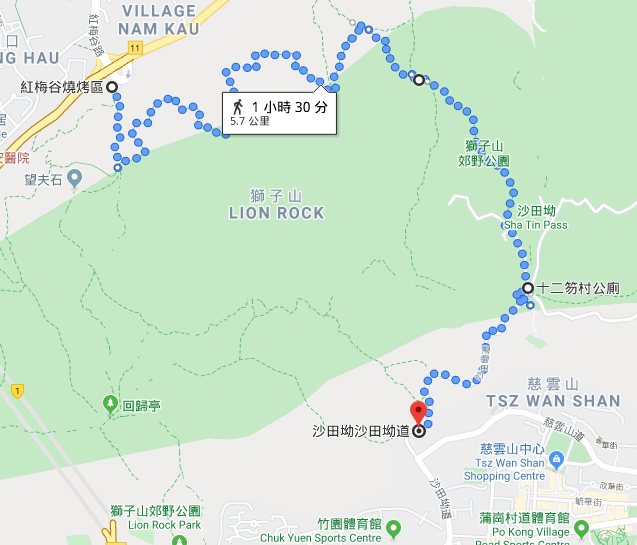Image resolution: width=637 pixels, height=545 pixels.
Task: Select the 1 小時 30 分 walking route bubble
Action: (279, 112)
